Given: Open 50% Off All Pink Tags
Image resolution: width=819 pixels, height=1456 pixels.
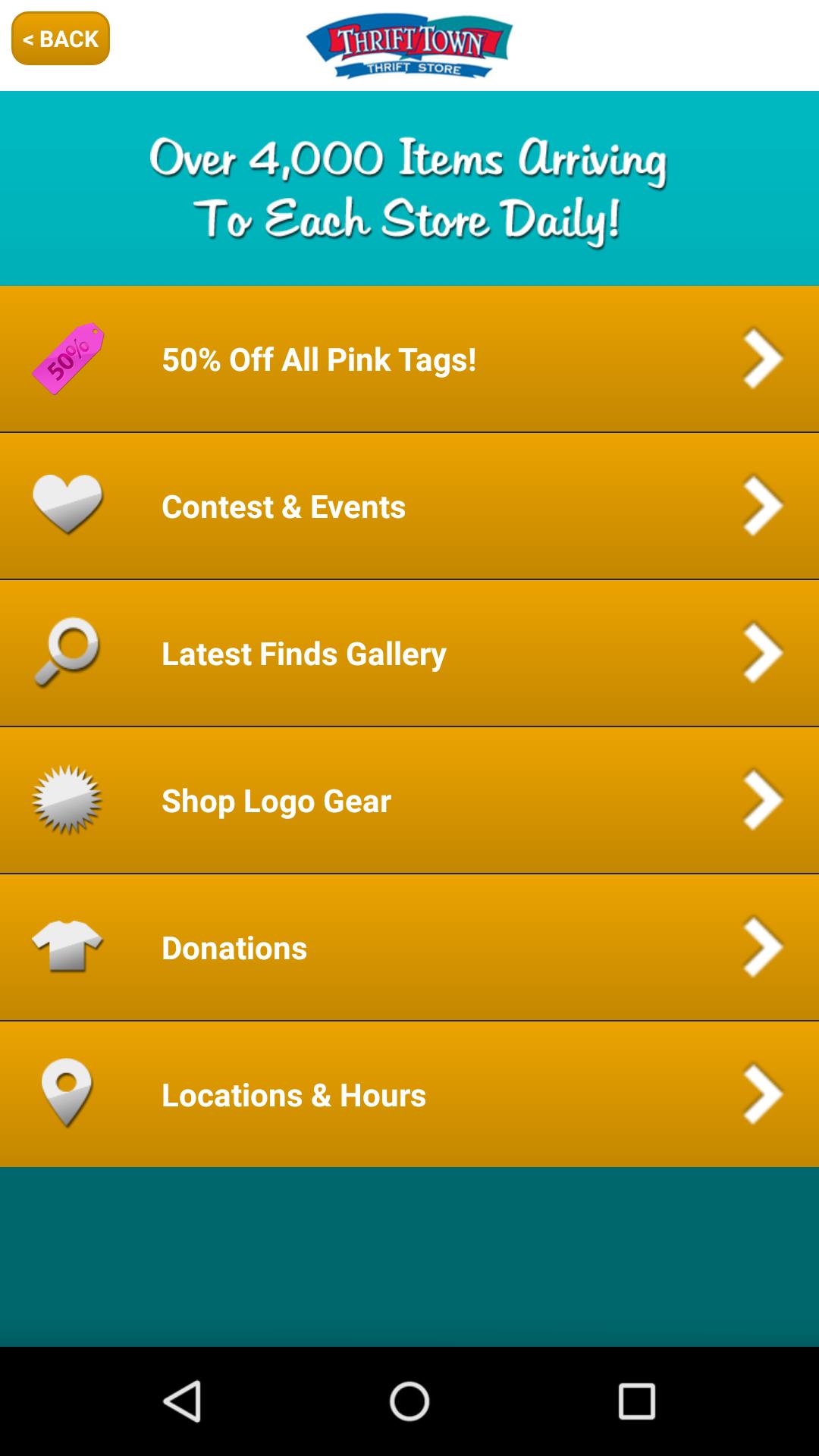Looking at the screenshot, I should [x=409, y=359].
